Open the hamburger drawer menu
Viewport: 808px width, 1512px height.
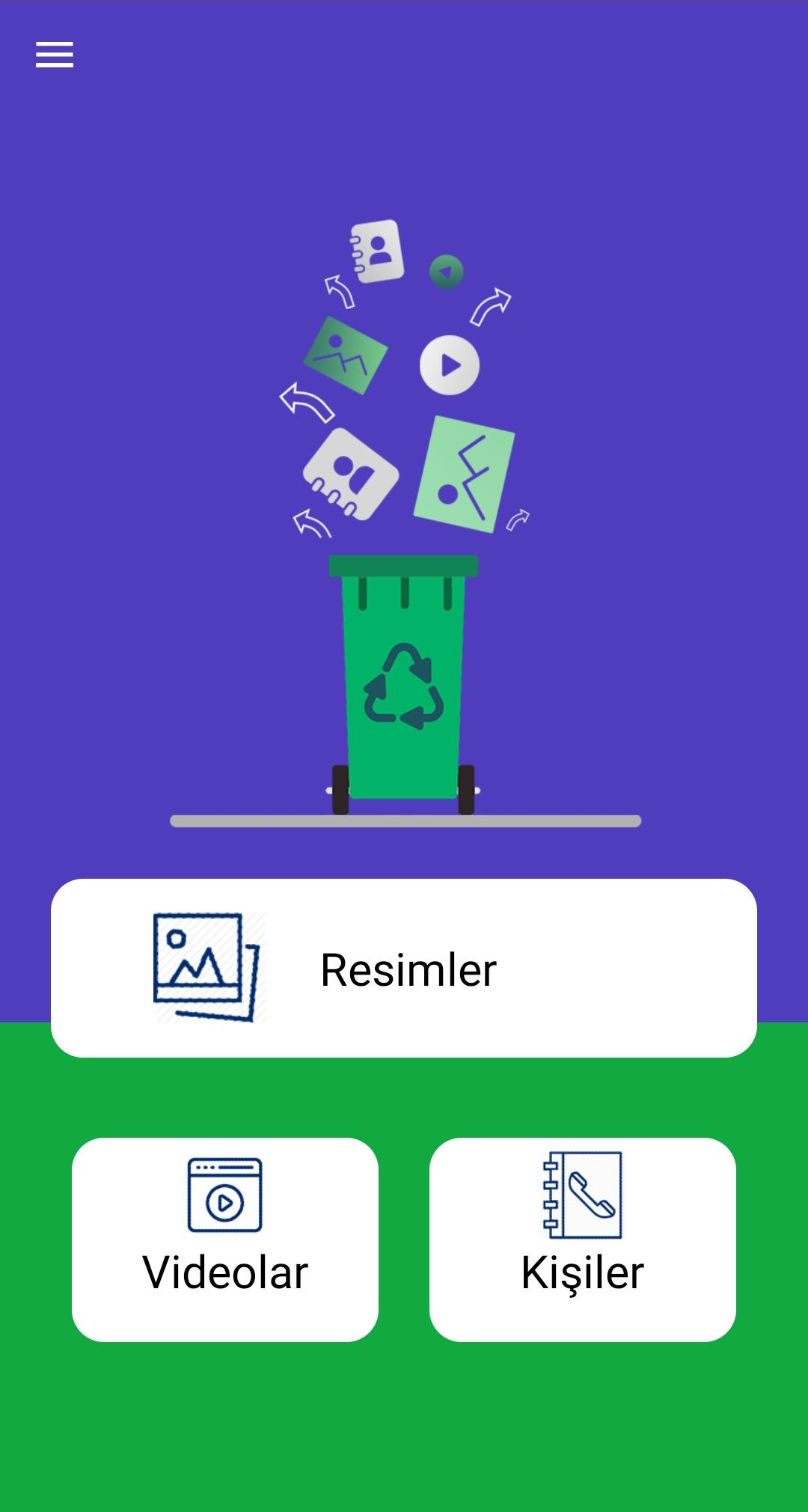point(55,55)
